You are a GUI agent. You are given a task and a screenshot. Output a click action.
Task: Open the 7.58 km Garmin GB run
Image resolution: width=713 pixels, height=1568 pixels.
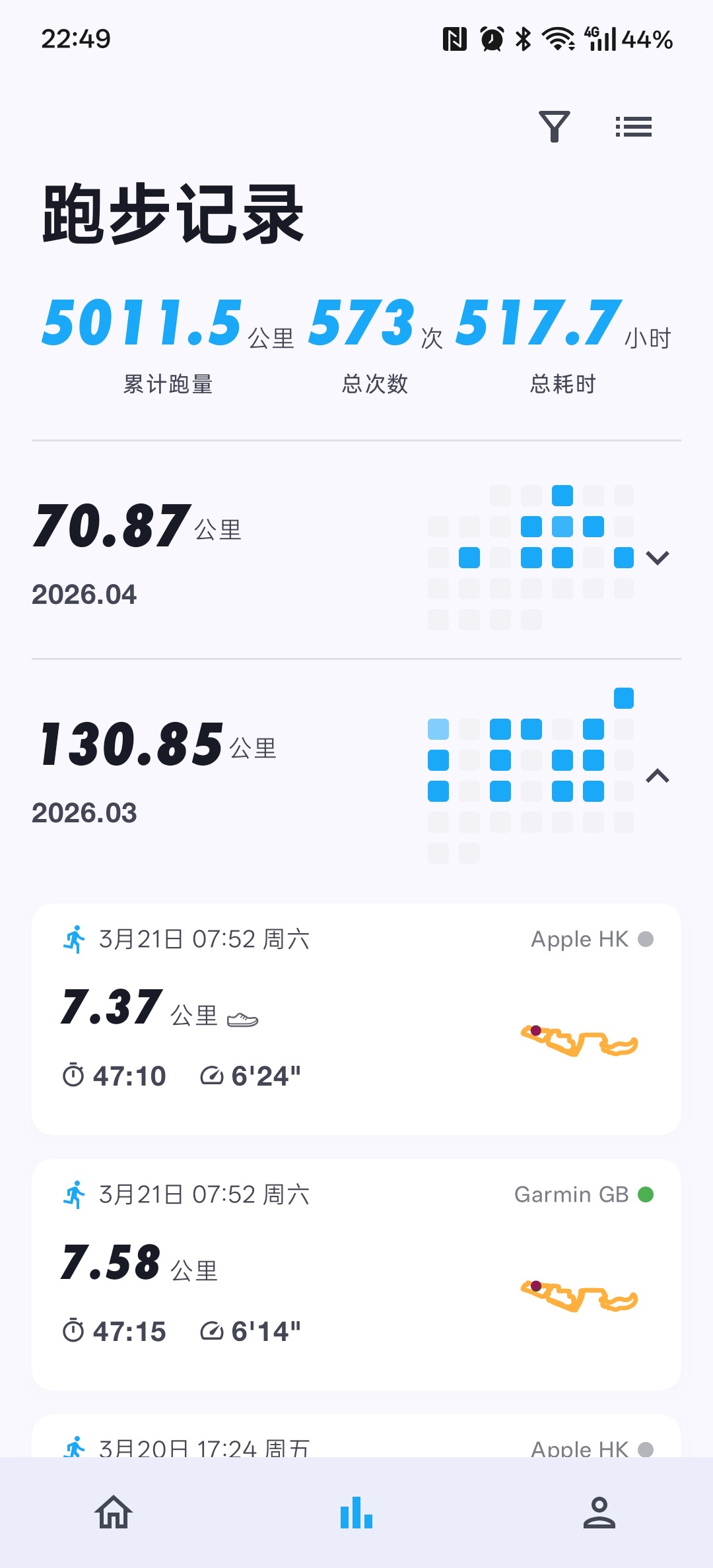click(x=356, y=1274)
